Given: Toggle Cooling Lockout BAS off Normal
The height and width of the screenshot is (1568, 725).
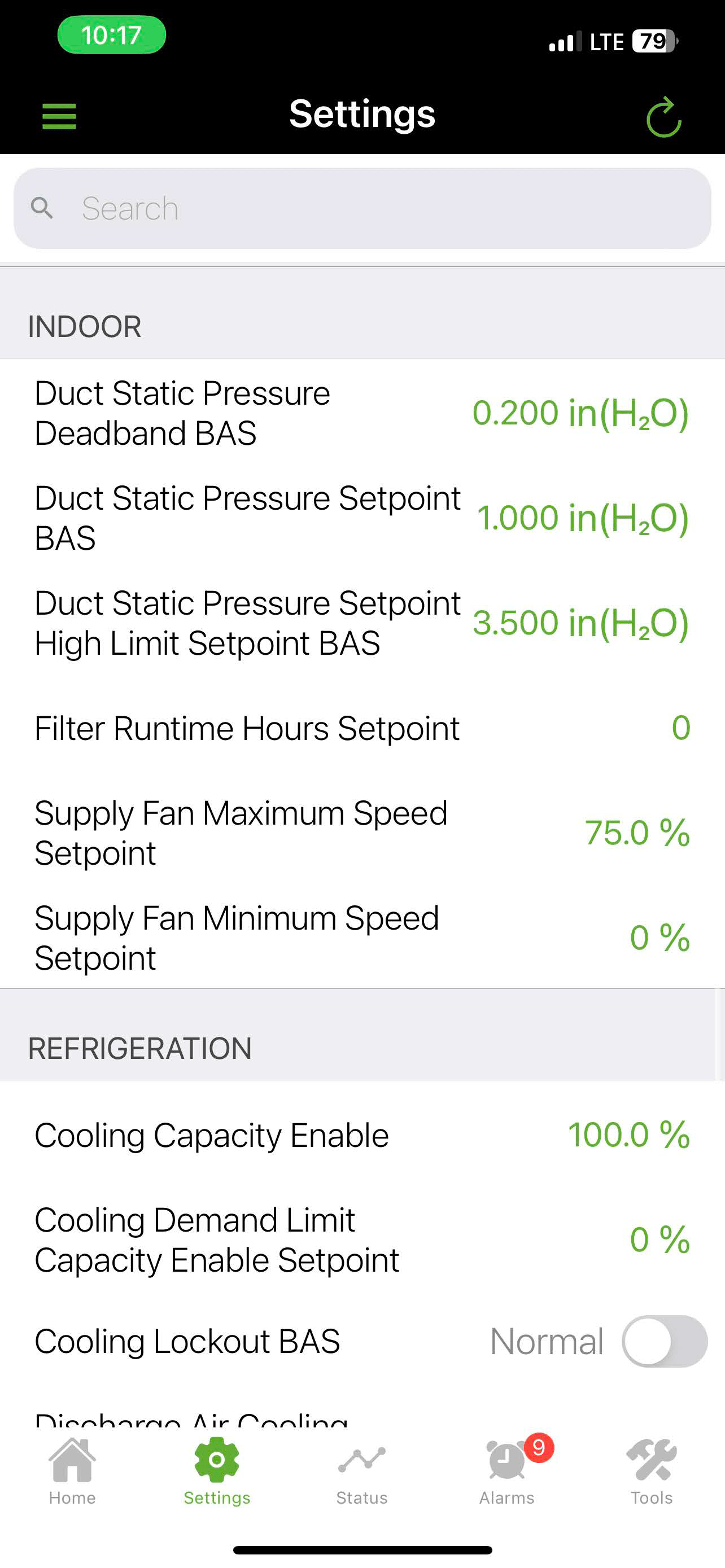Looking at the screenshot, I should pos(661,1341).
